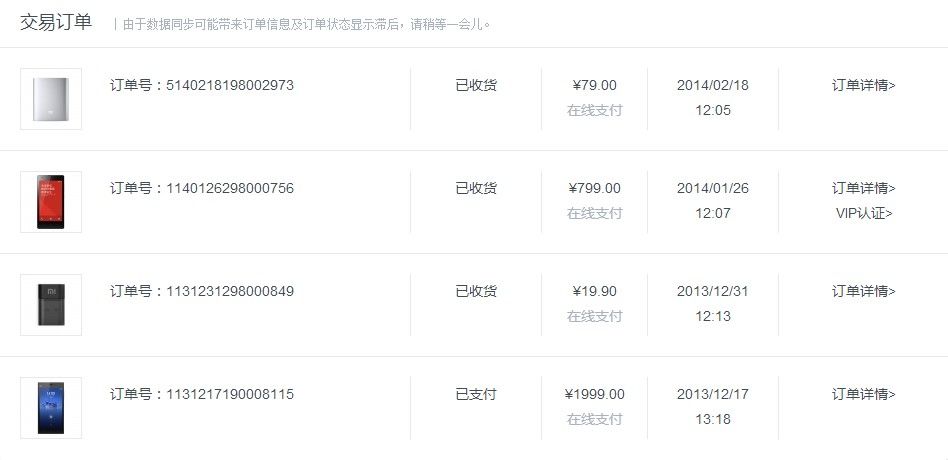Open 订单详情 for order 1131217190008115
The height and width of the screenshot is (460, 948).
click(x=863, y=394)
